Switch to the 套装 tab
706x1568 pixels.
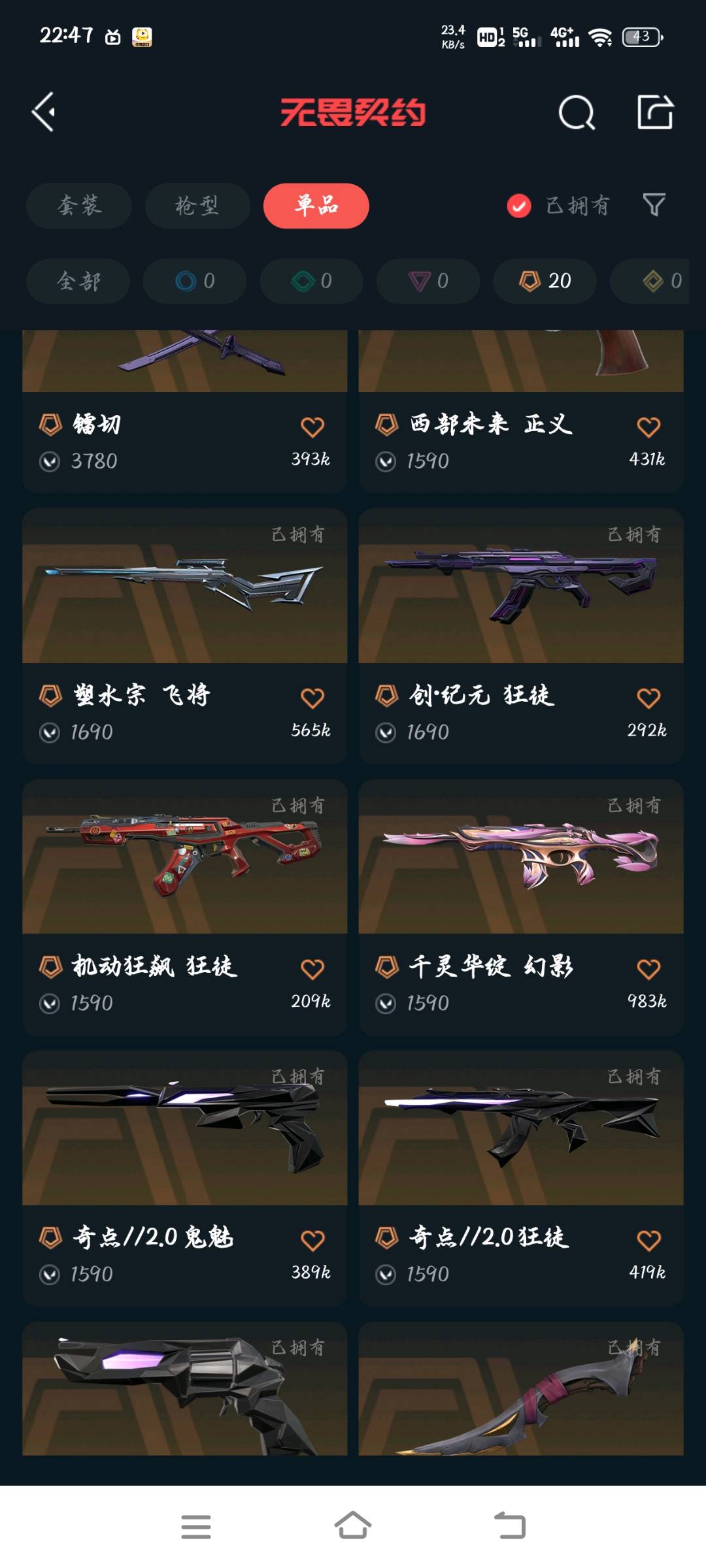pyautogui.click(x=79, y=206)
